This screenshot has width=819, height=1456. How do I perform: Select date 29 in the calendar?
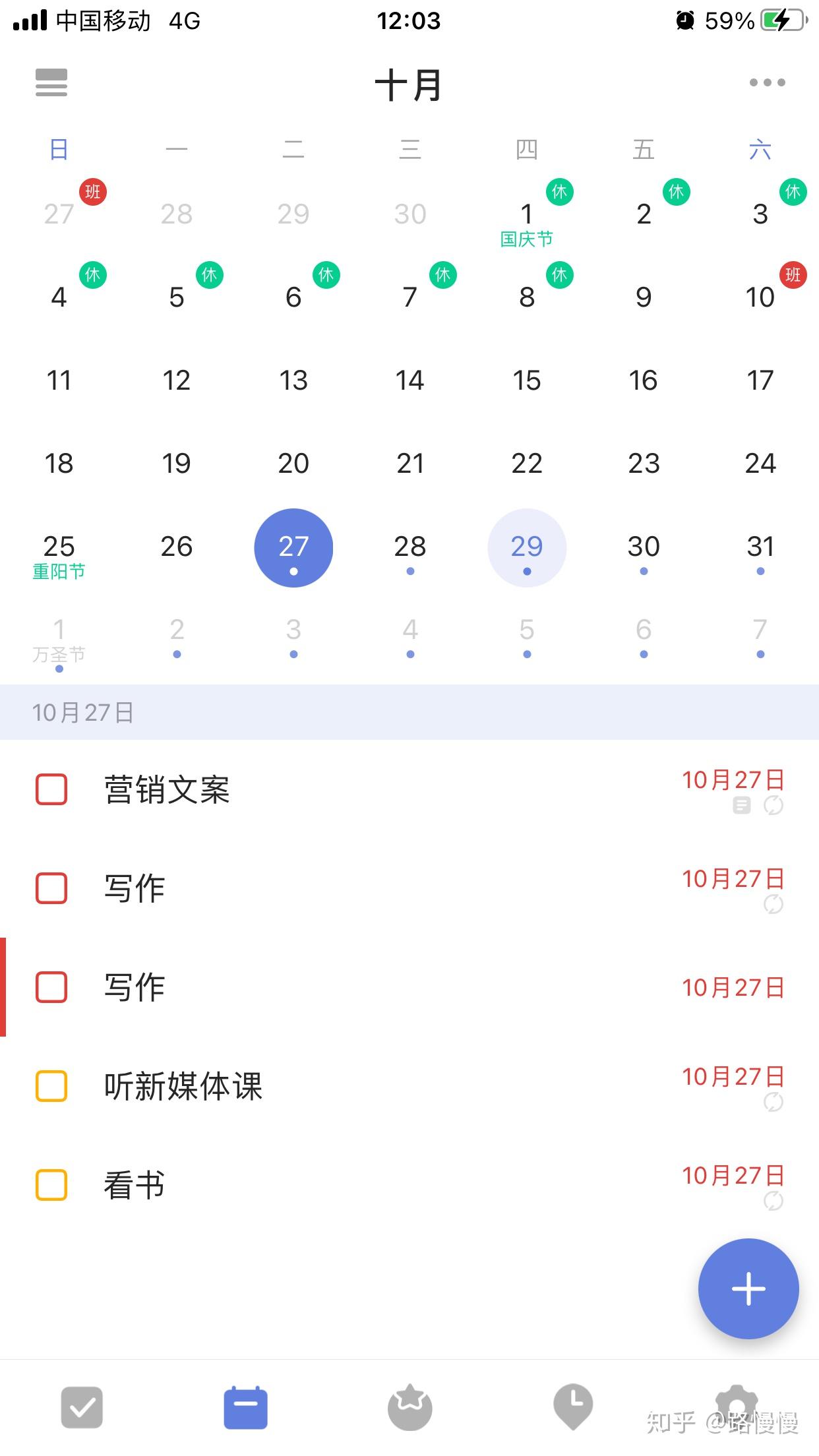point(526,547)
